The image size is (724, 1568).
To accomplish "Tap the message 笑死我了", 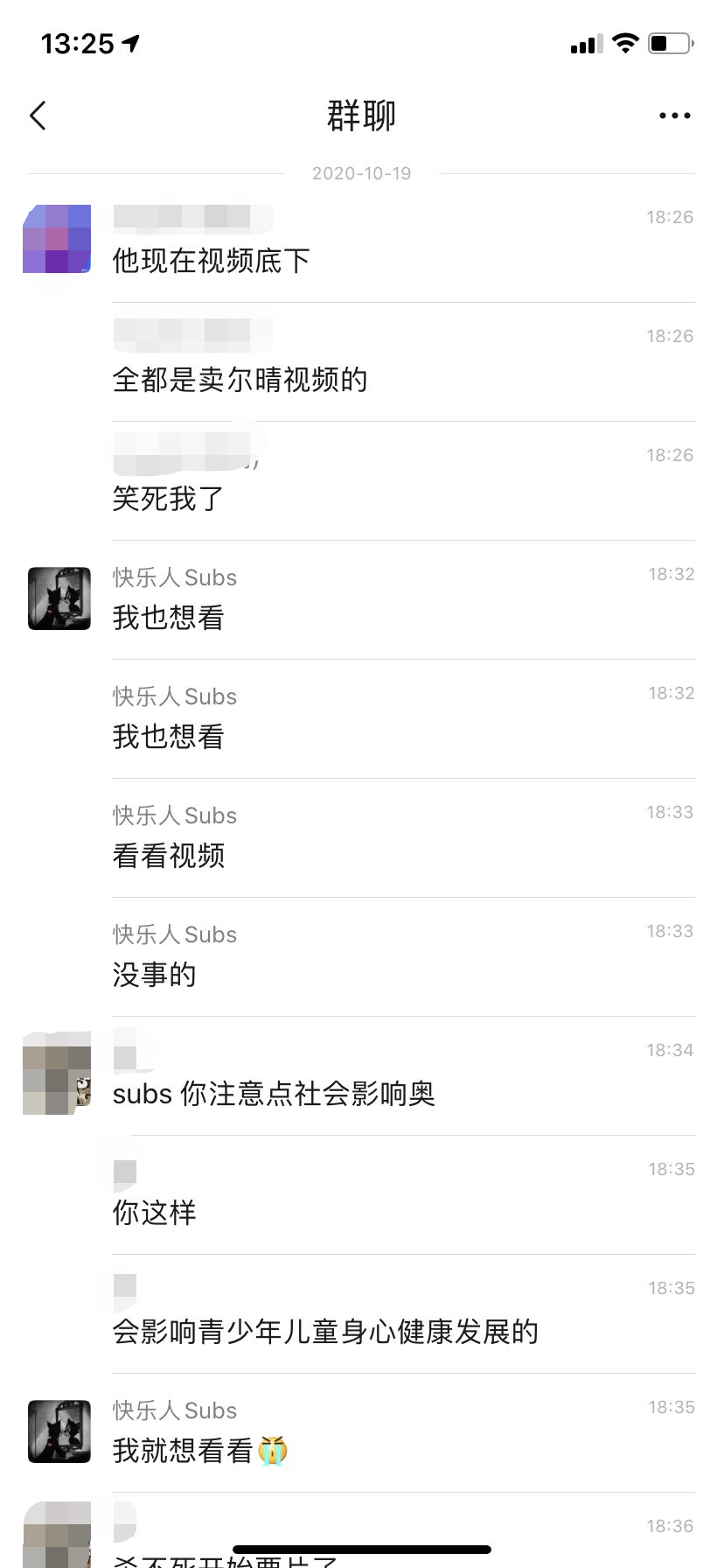I will [166, 499].
